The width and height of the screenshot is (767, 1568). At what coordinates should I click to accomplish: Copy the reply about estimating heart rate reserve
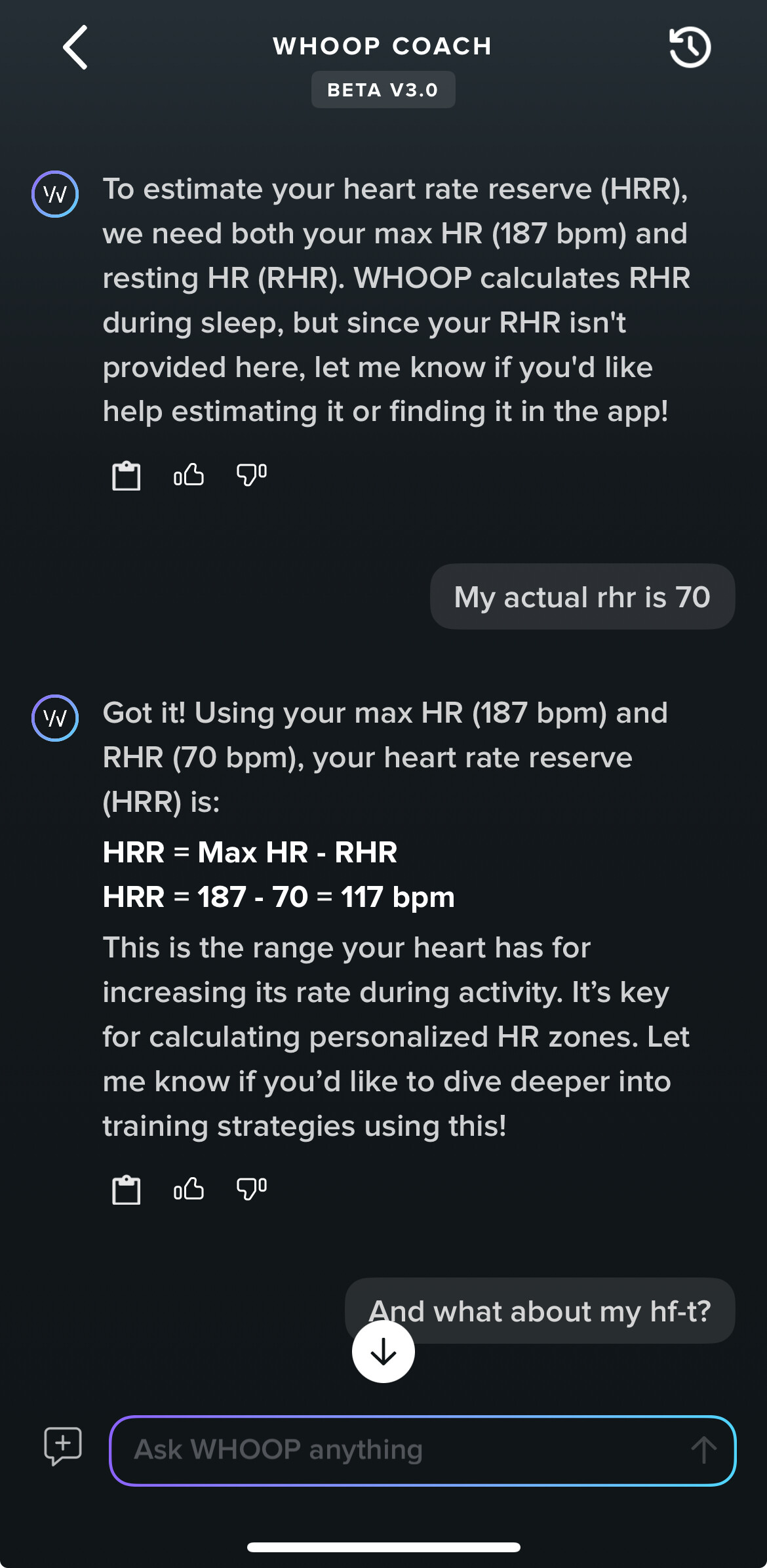point(126,475)
